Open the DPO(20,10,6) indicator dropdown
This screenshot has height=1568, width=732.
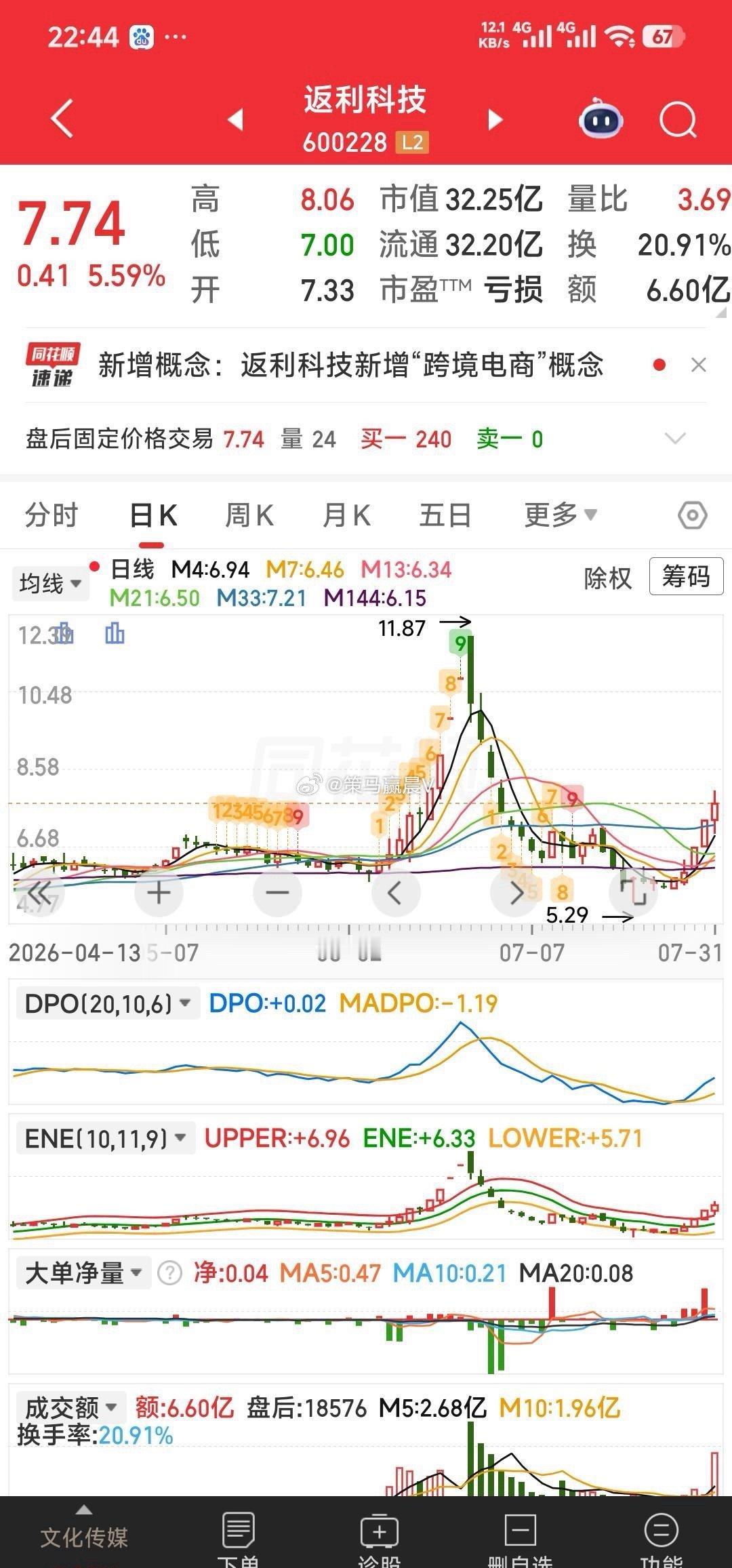click(107, 1003)
